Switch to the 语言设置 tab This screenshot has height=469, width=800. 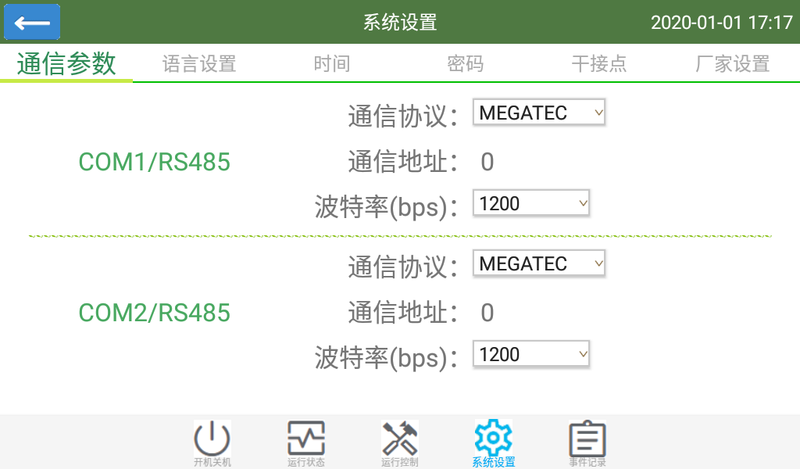199,65
